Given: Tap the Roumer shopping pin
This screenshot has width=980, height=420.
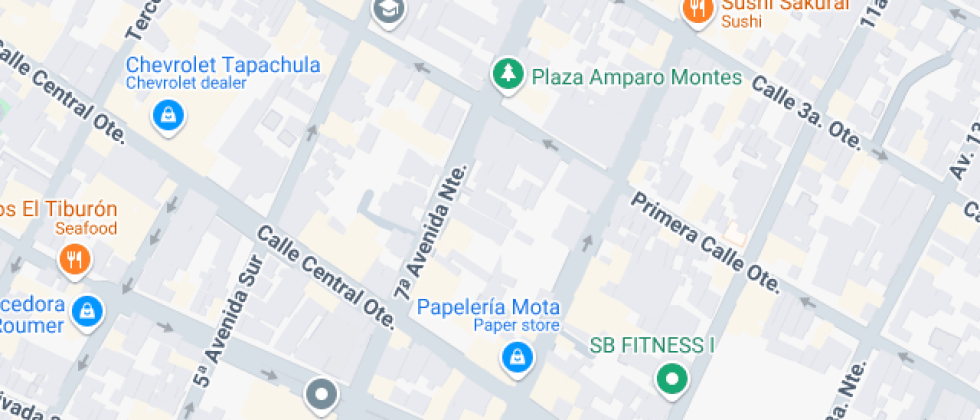Looking at the screenshot, I should click(88, 311).
